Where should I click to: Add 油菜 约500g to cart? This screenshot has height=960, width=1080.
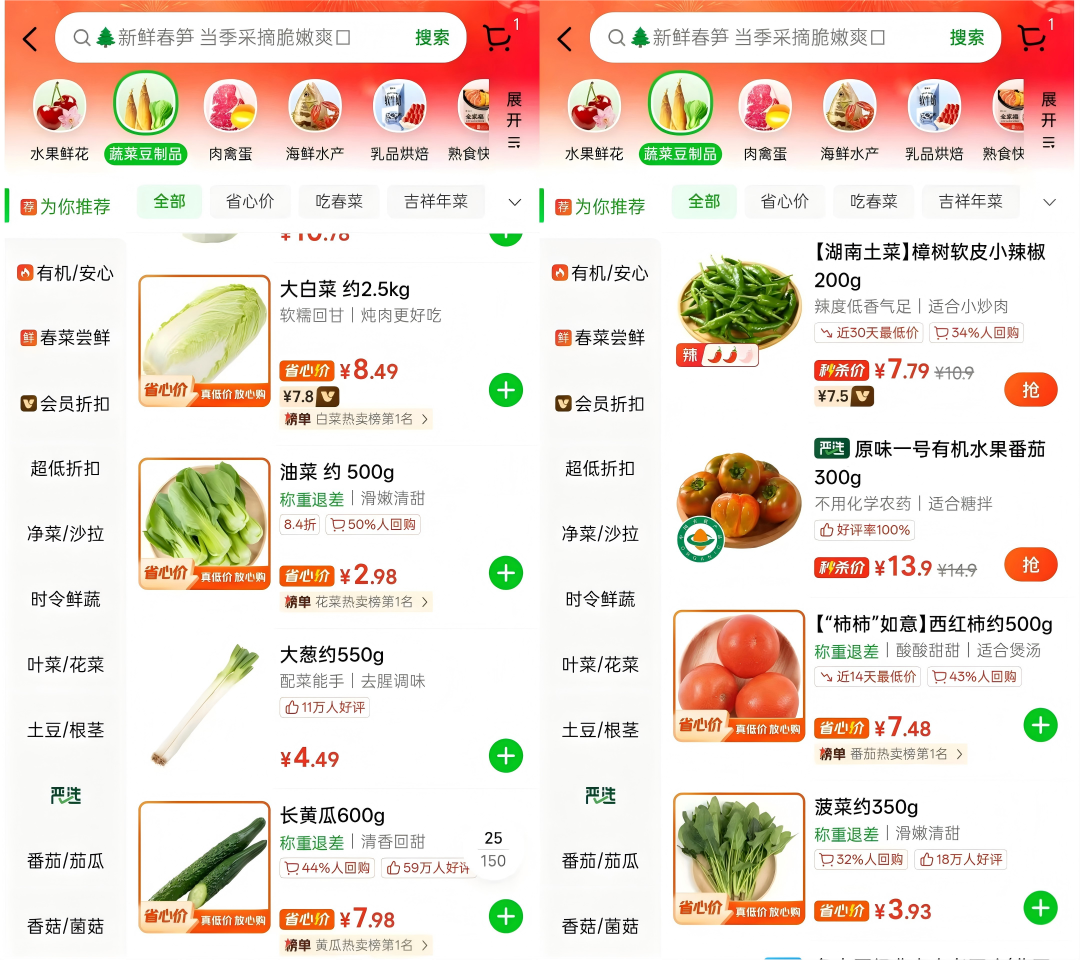[506, 573]
